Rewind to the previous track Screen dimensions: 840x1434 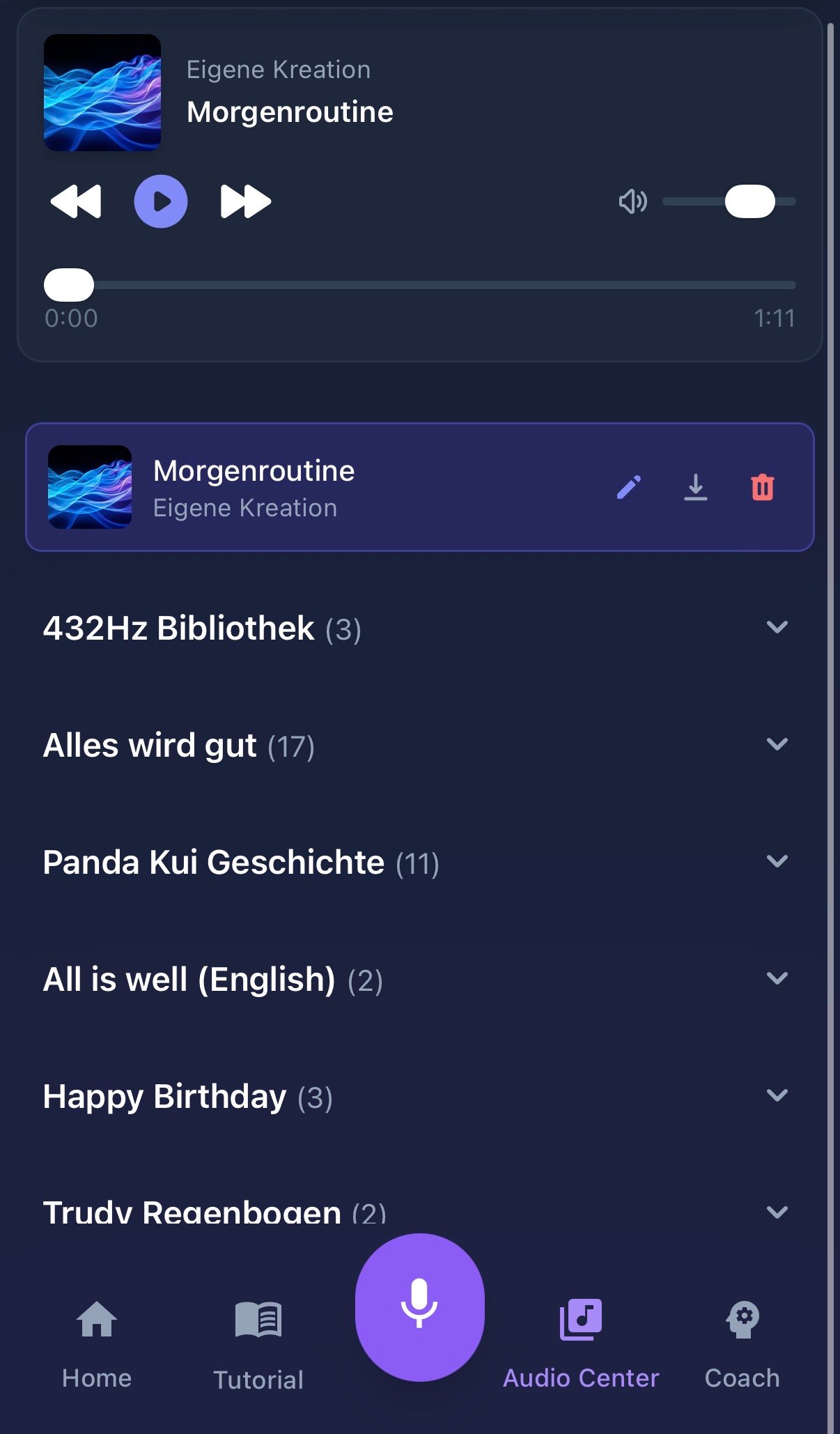click(x=76, y=201)
